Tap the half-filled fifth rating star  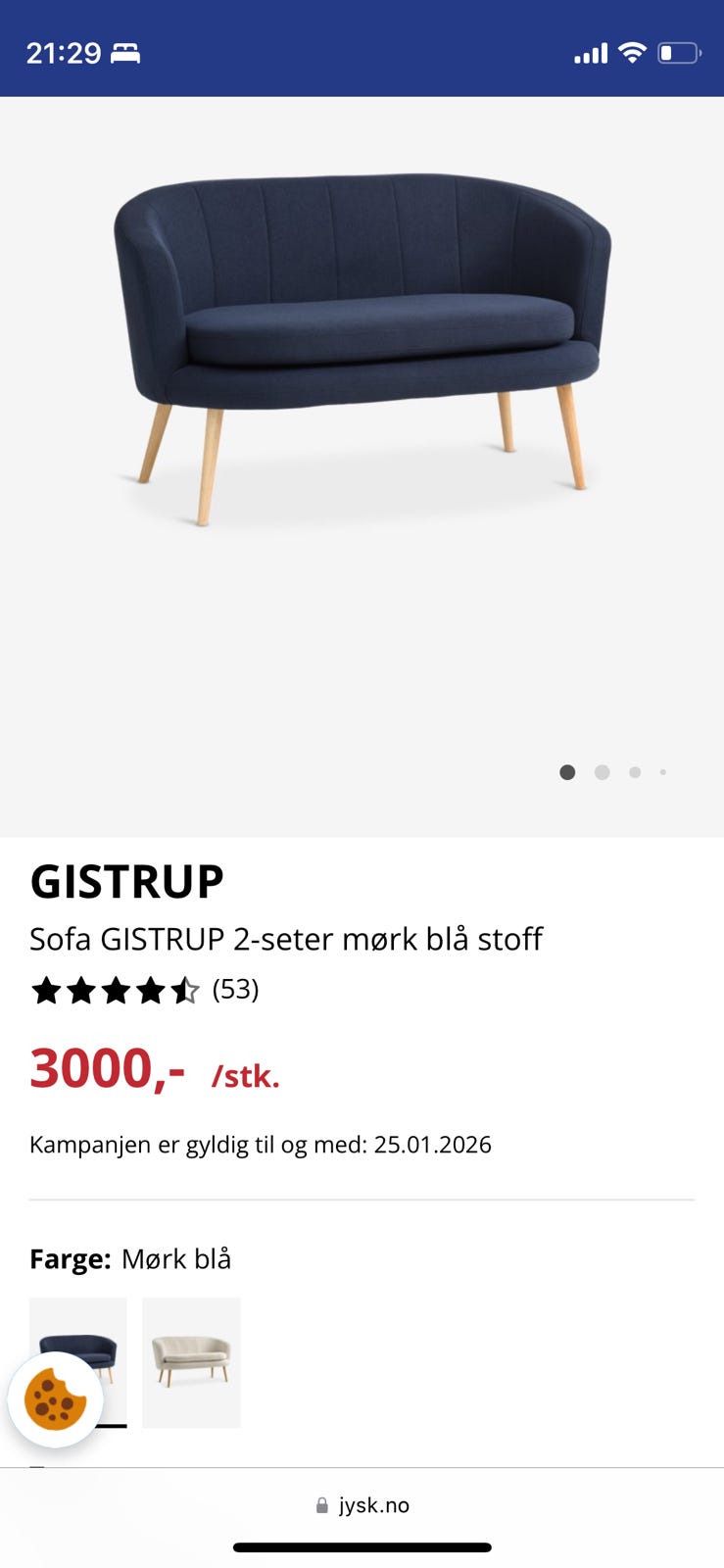point(185,991)
